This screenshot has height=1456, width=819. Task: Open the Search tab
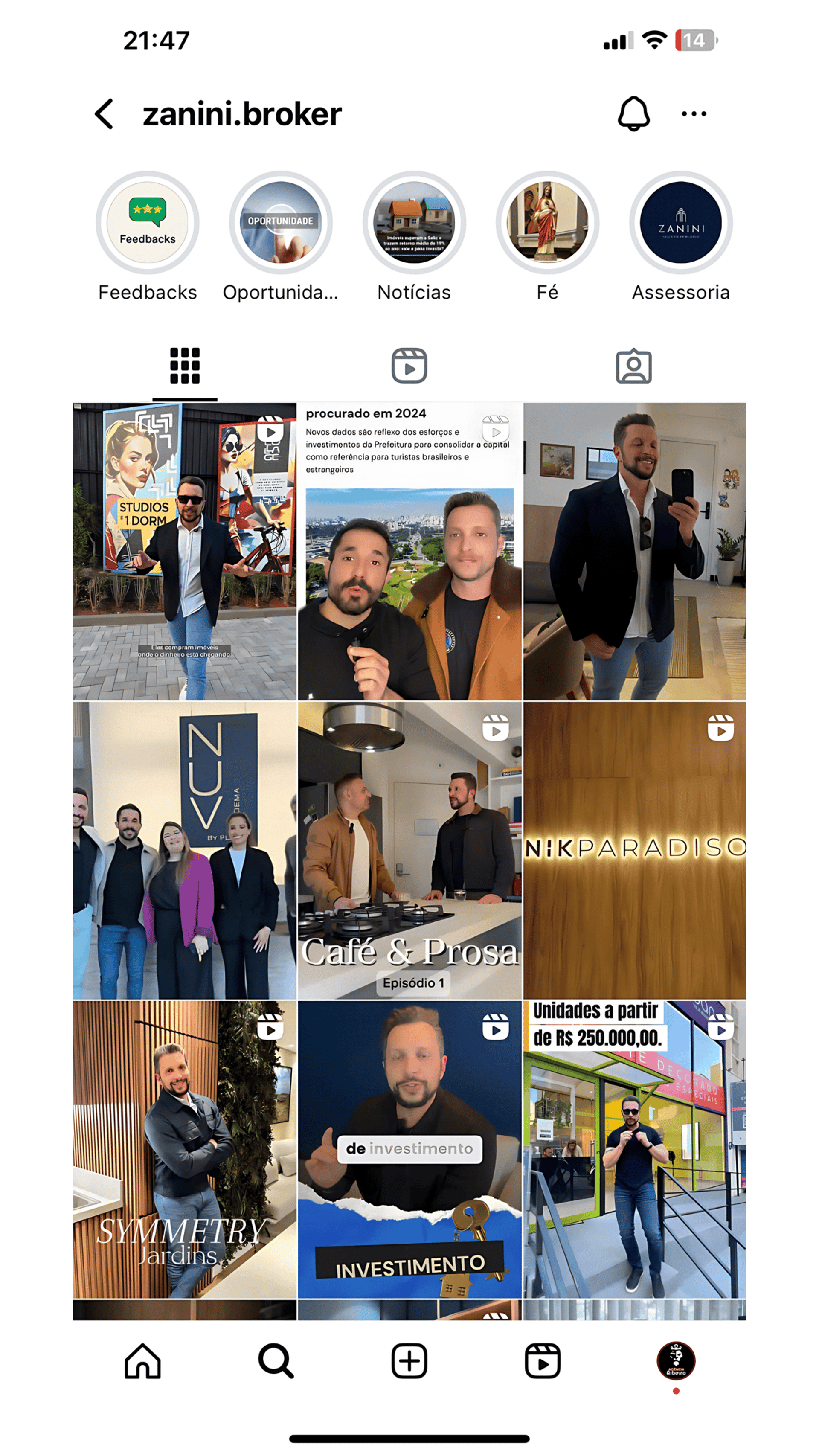[x=276, y=1361]
